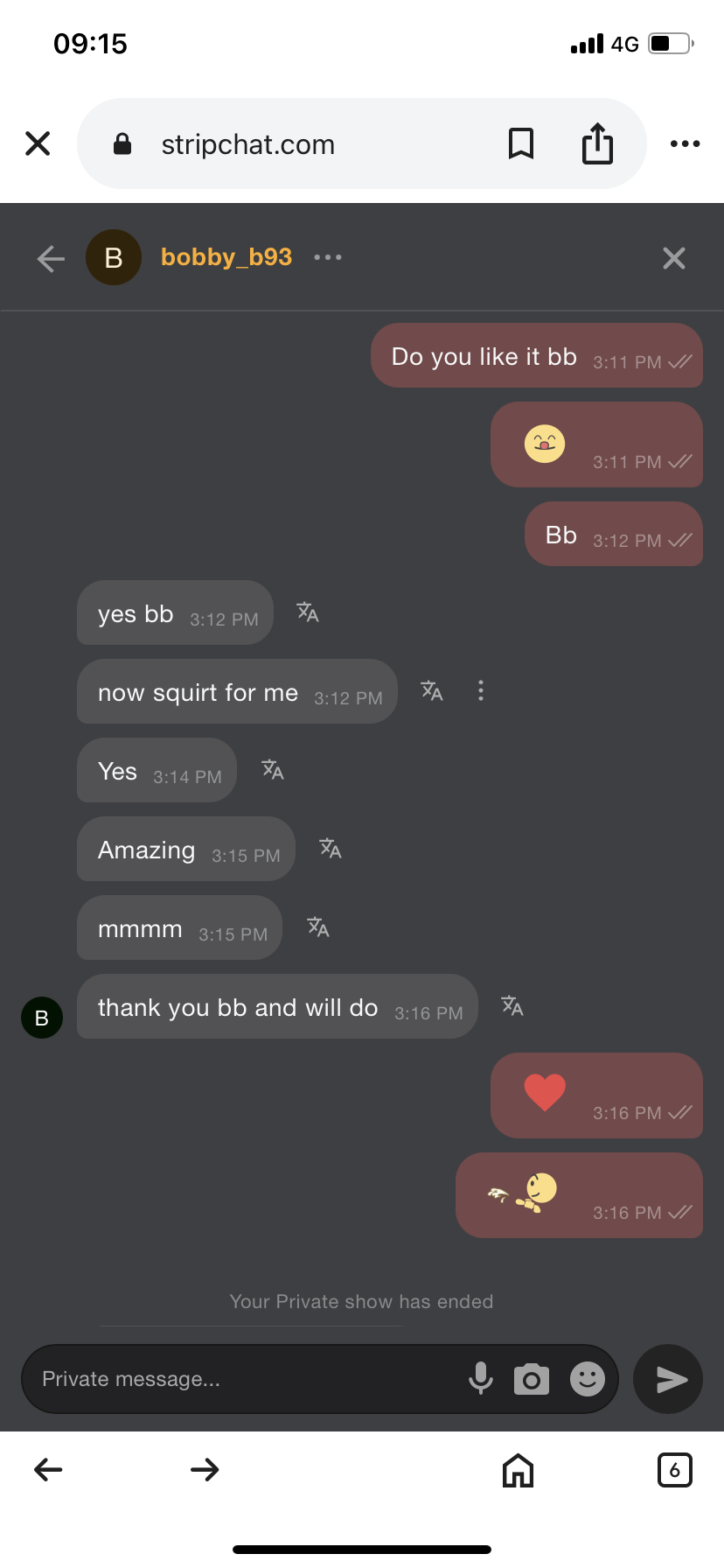Image resolution: width=724 pixels, height=1568 pixels.
Task: Open bobby_b93 user profile name
Action: click(226, 257)
